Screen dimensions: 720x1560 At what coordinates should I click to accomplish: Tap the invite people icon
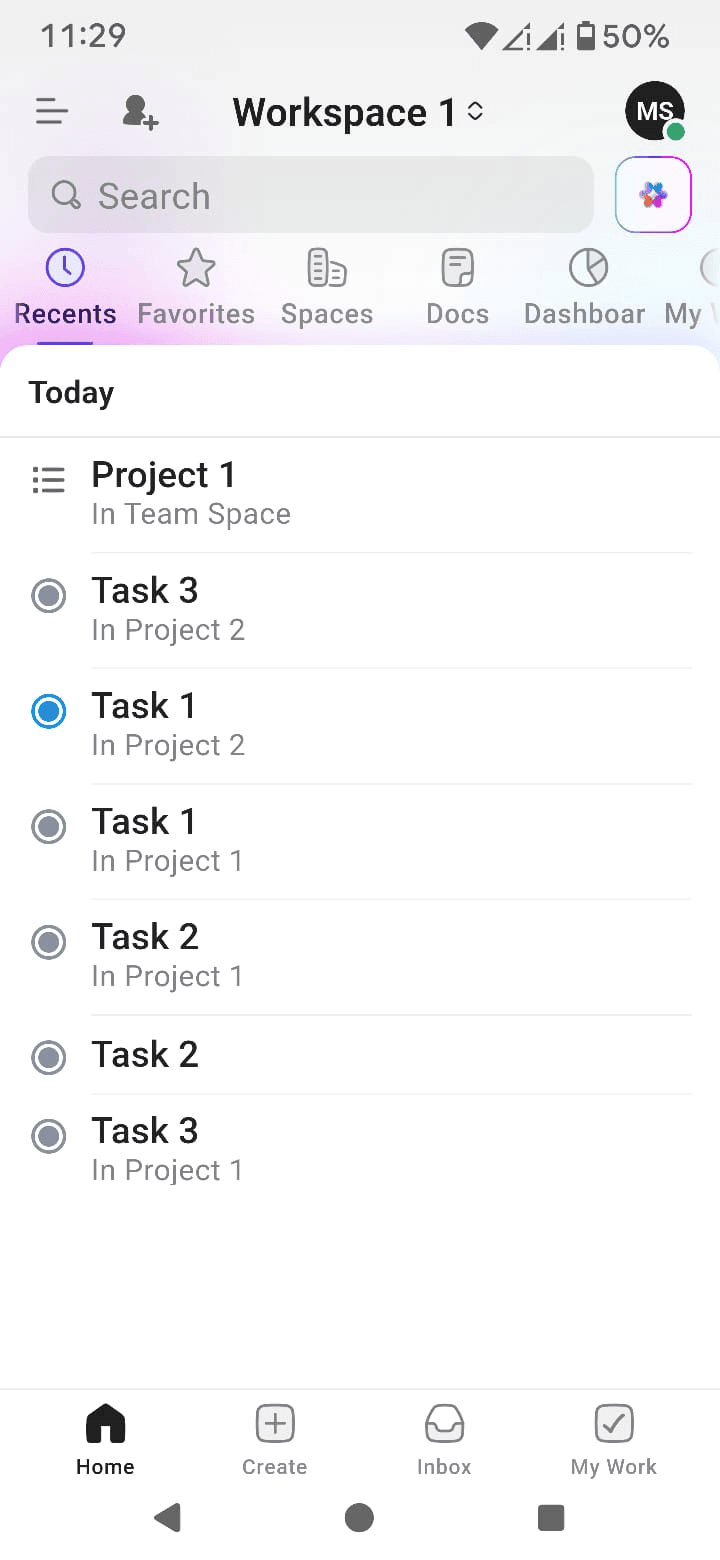(140, 112)
